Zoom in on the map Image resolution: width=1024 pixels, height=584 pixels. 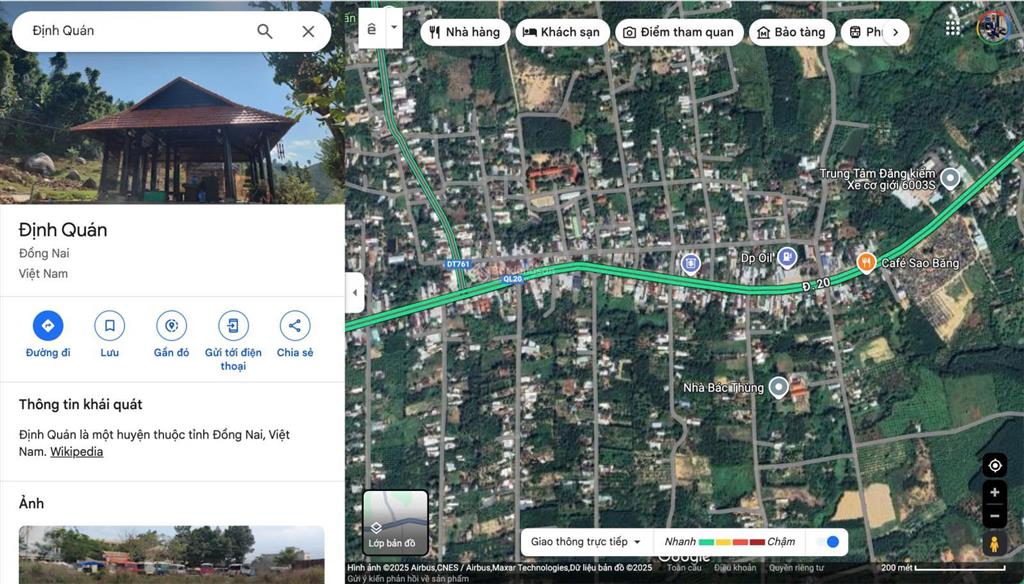(994, 492)
